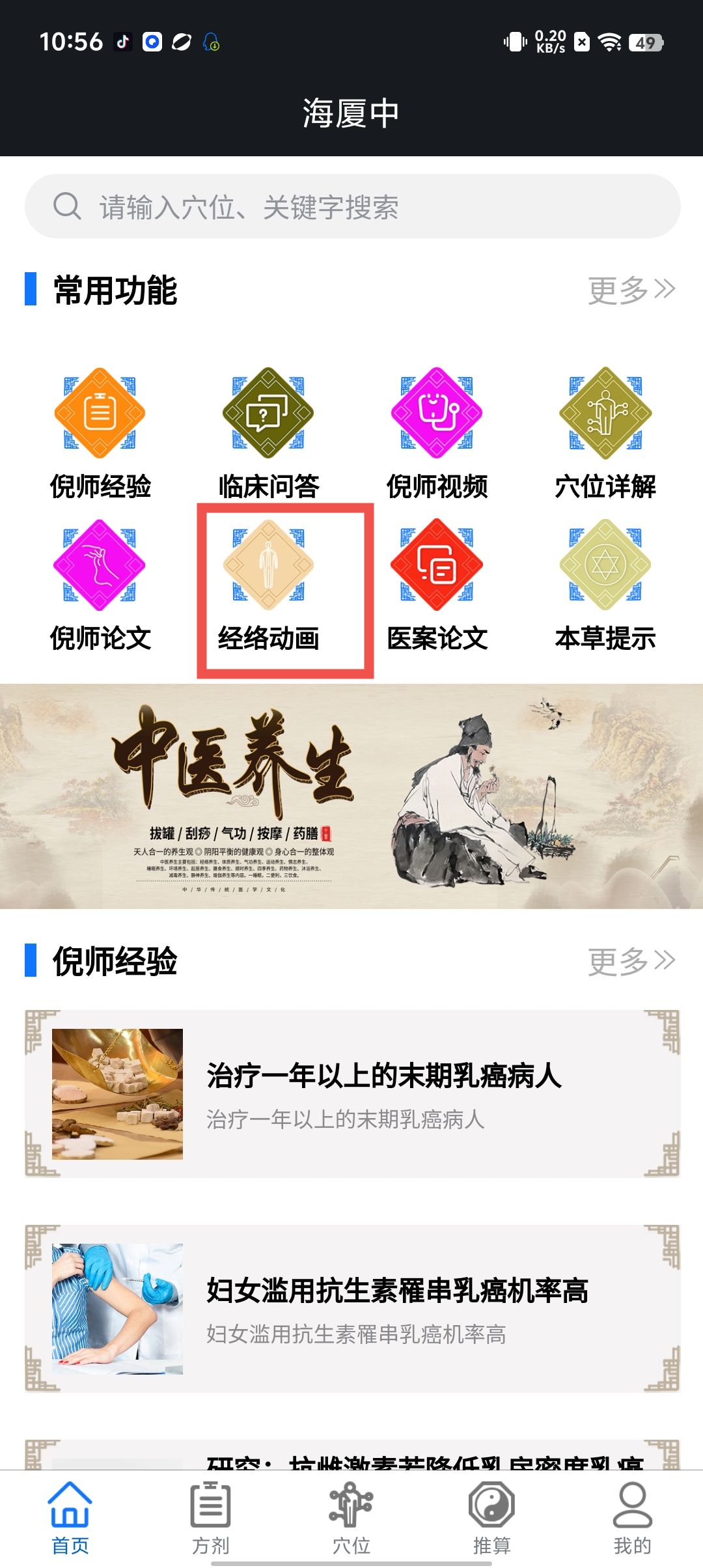Open 本草提示 function
The image size is (703, 1568).
coord(605,585)
